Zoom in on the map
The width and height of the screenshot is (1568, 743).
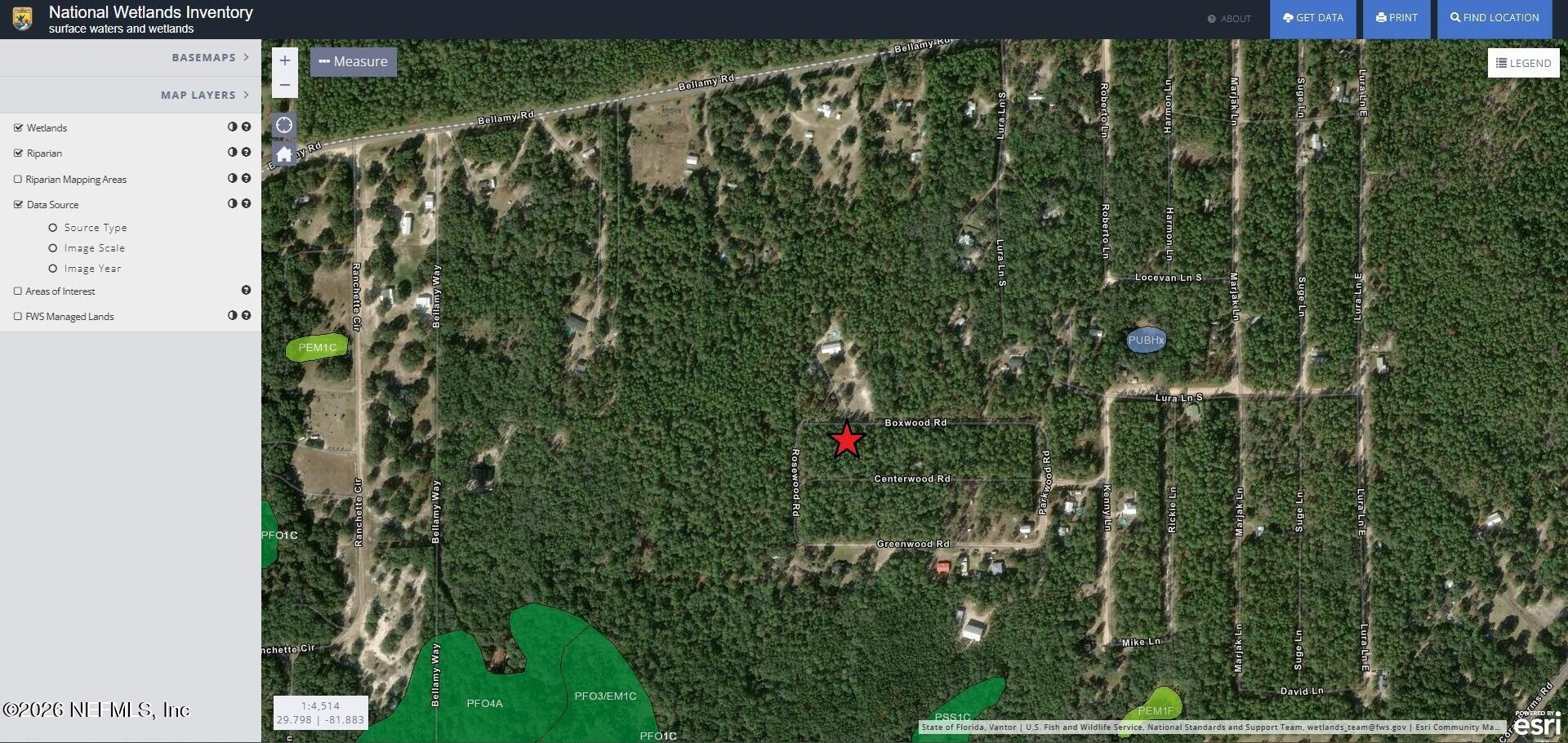[x=284, y=60]
